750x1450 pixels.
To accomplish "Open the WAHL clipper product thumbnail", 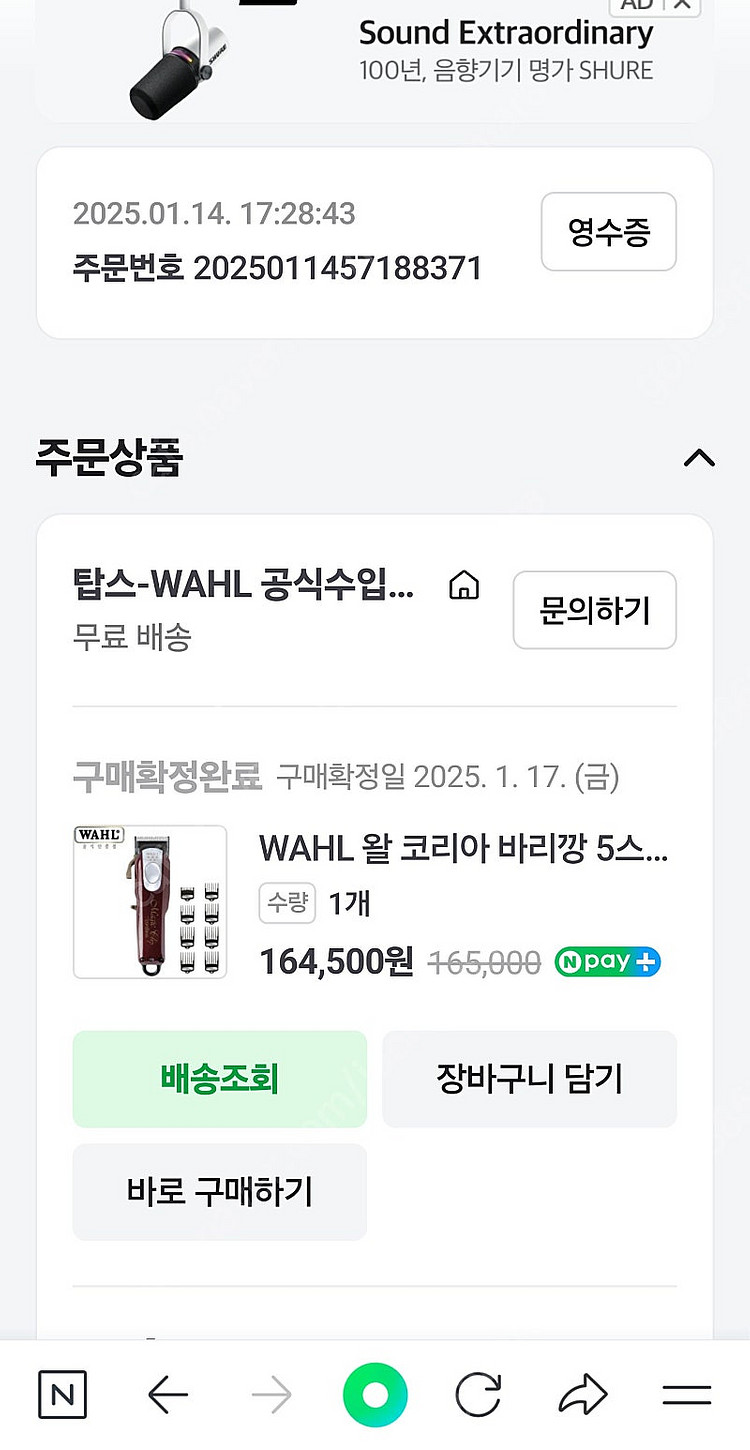I will click(x=149, y=900).
